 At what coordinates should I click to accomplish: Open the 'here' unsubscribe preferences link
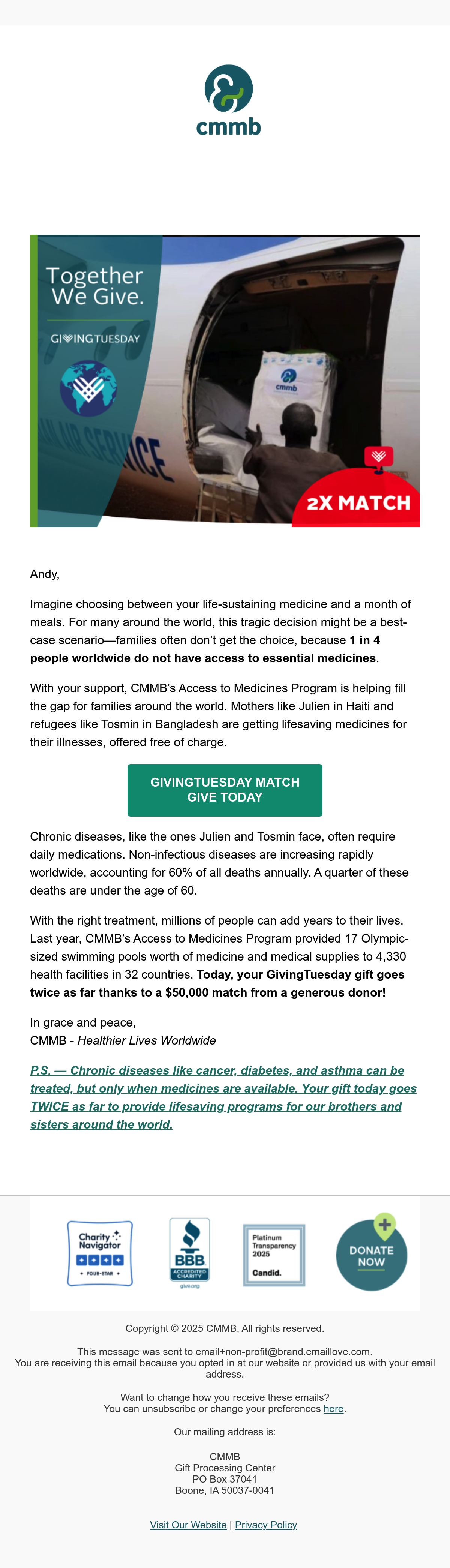click(334, 1409)
